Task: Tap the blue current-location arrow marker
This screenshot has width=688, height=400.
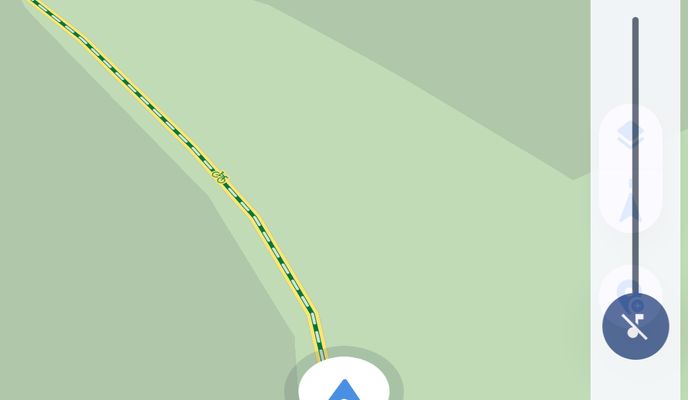Action: pos(344,388)
